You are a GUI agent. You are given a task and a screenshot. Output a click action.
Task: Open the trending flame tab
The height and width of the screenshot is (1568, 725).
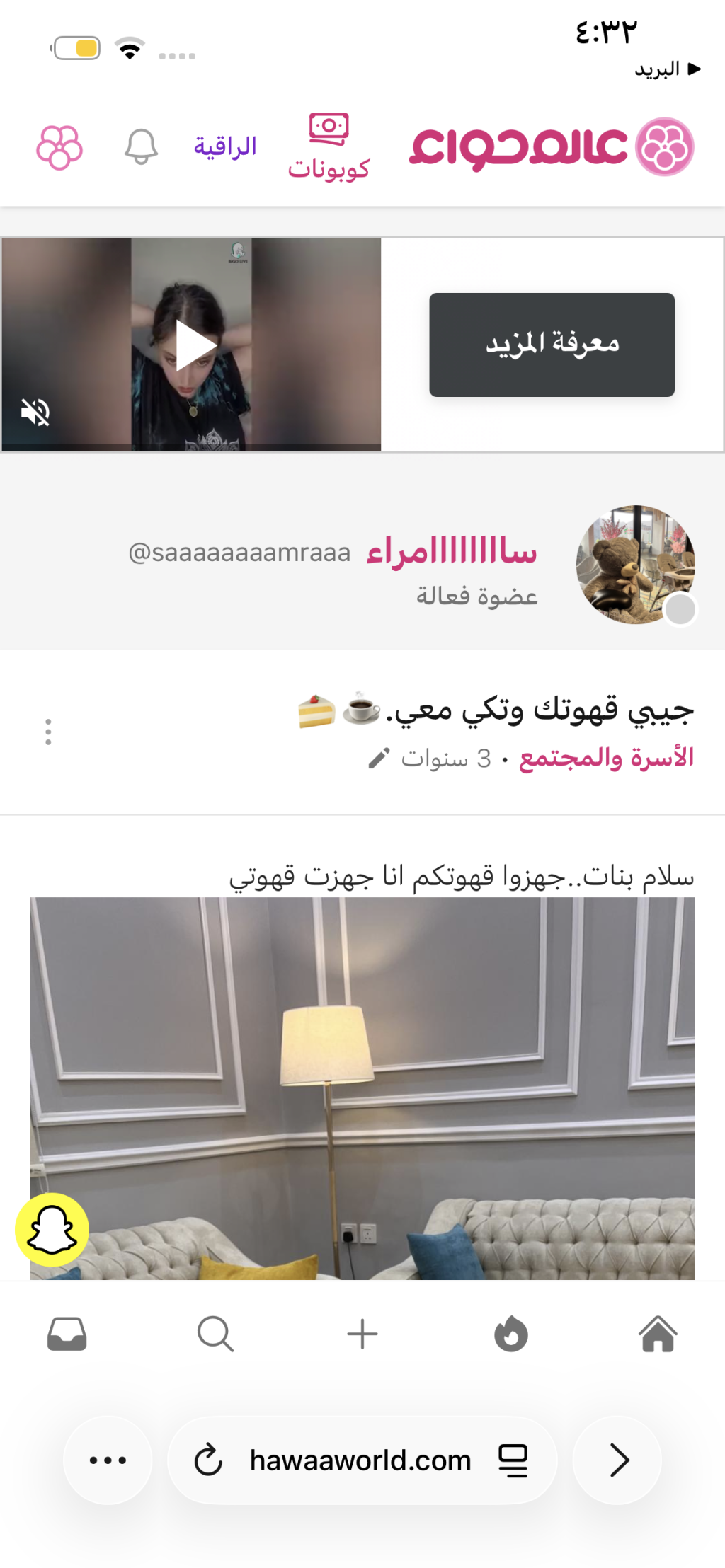[x=510, y=1334]
